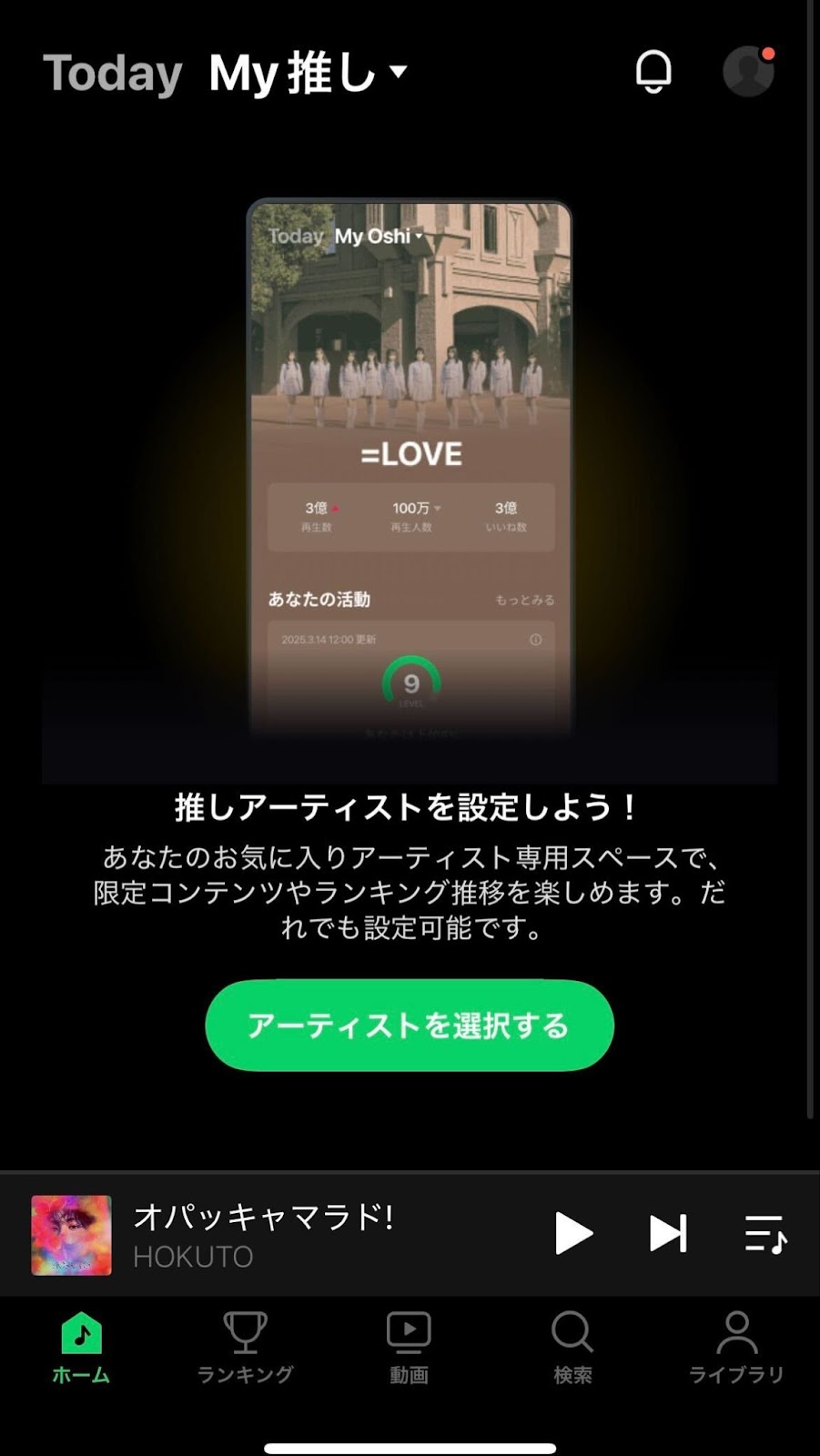Viewport: 820px width, 1456px height.
Task: Open the profile avatar
Action: (748, 71)
